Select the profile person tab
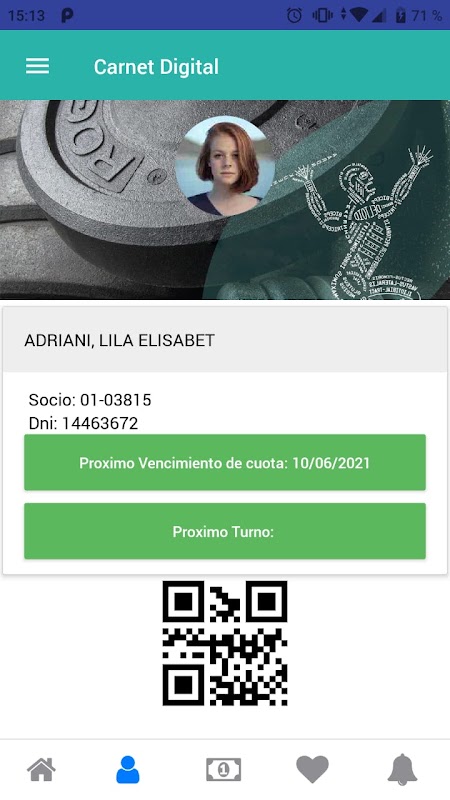Screen dimensions: 450x800 128,769
